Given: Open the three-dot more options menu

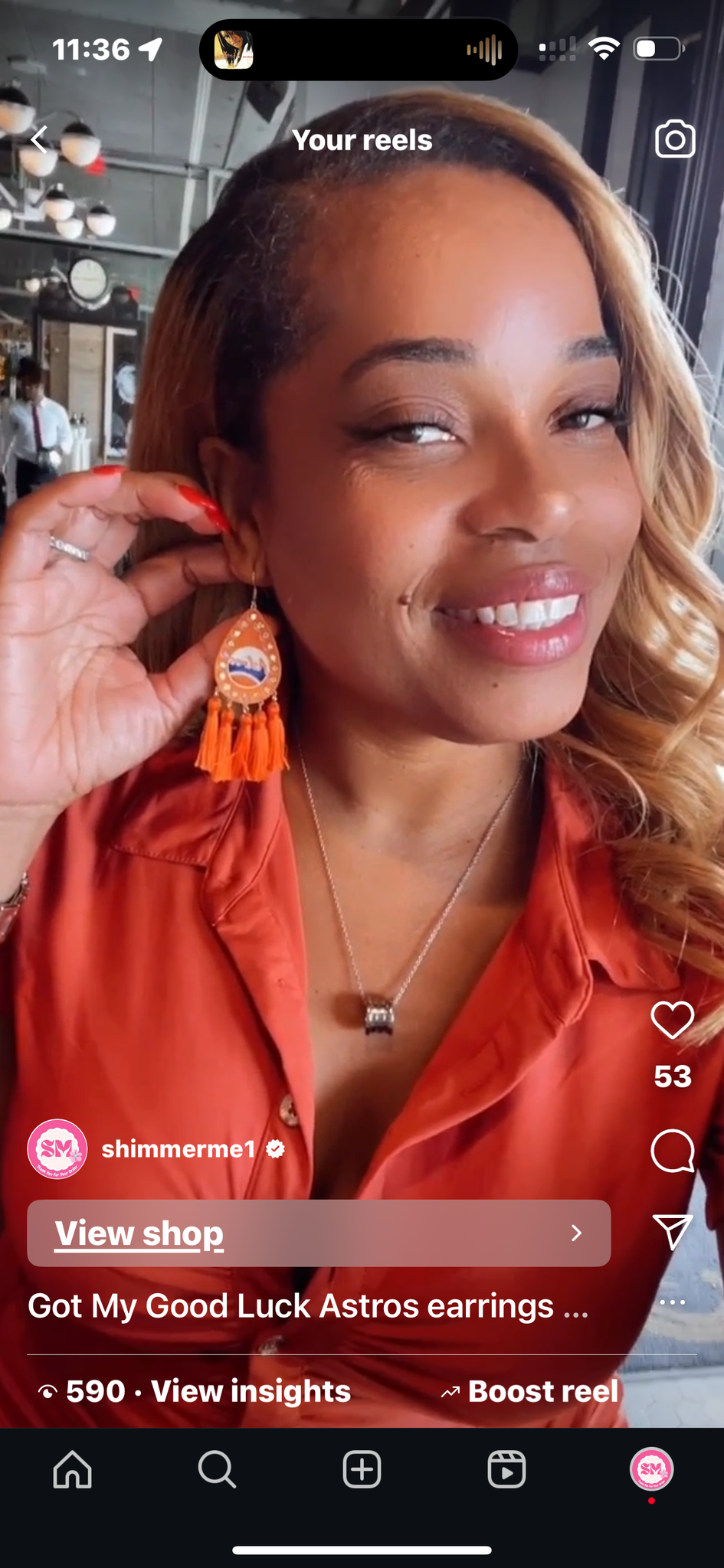Looking at the screenshot, I should [x=672, y=1302].
